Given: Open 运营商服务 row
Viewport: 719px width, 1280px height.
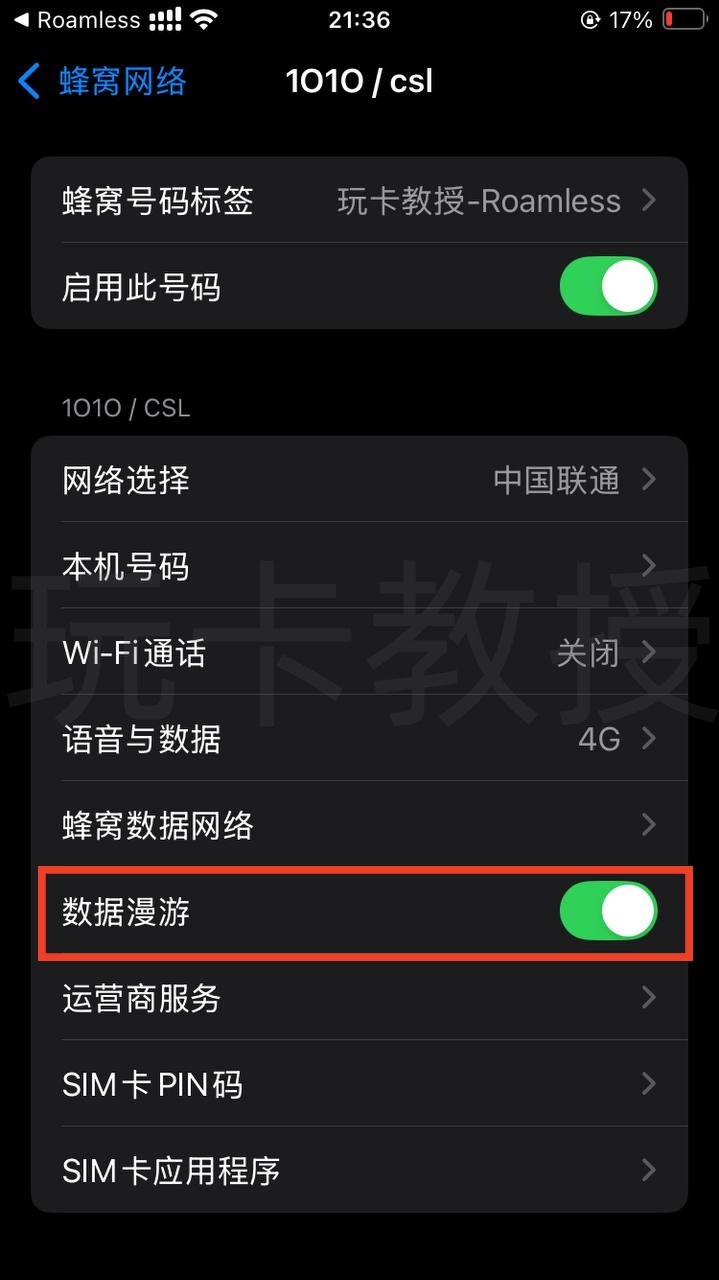Looking at the screenshot, I should pyautogui.click(x=359, y=998).
